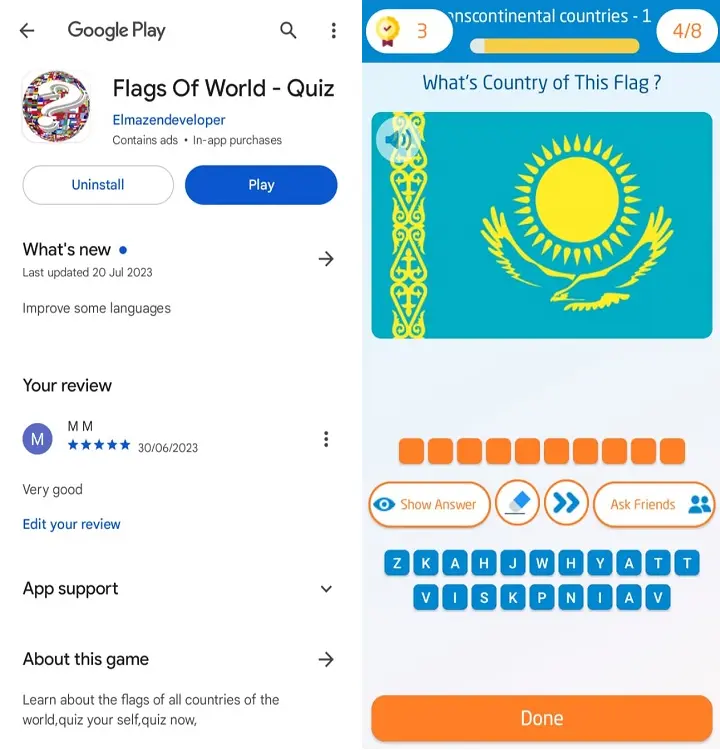The height and width of the screenshot is (750, 720).
Task: Tap the letter N tile
Action: pyautogui.click(x=571, y=598)
